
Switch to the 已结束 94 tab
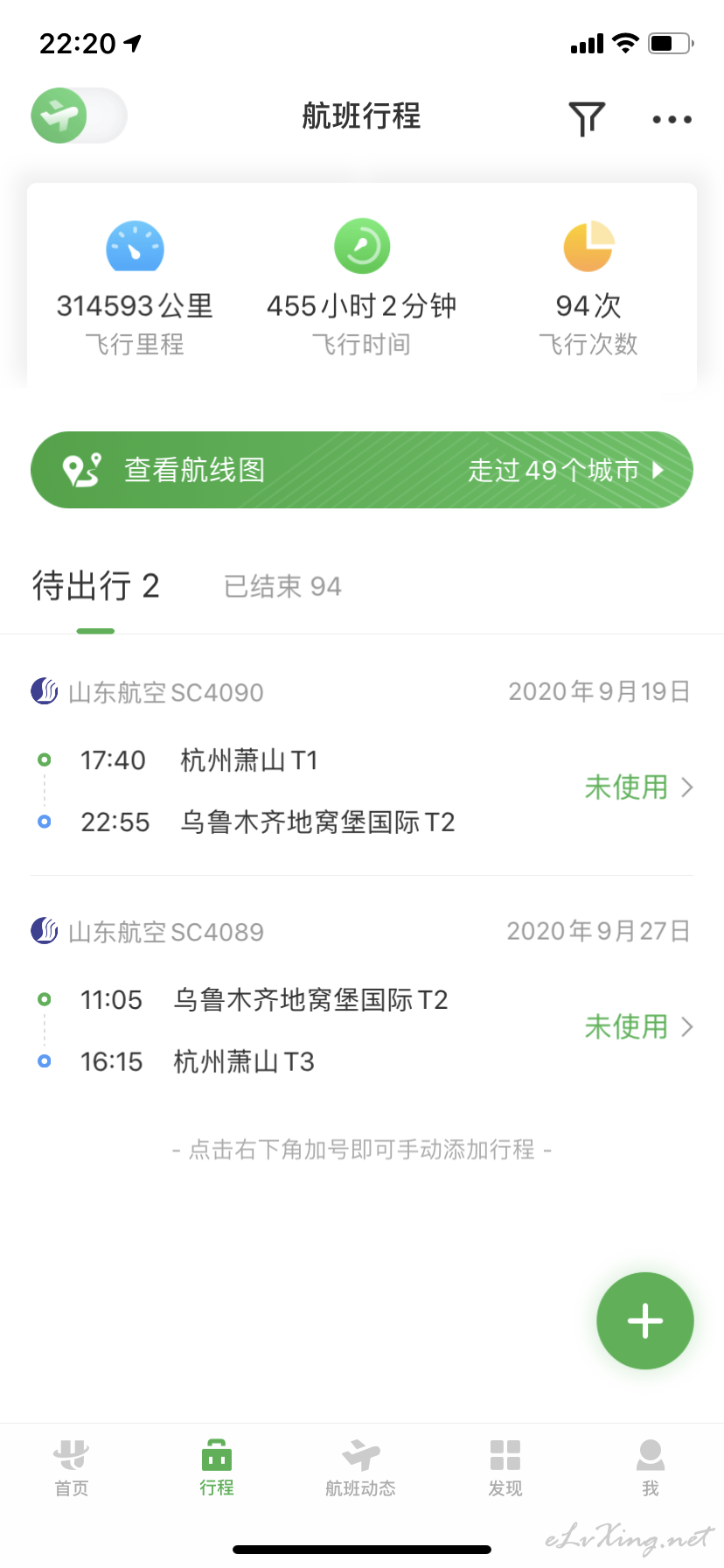(x=282, y=586)
